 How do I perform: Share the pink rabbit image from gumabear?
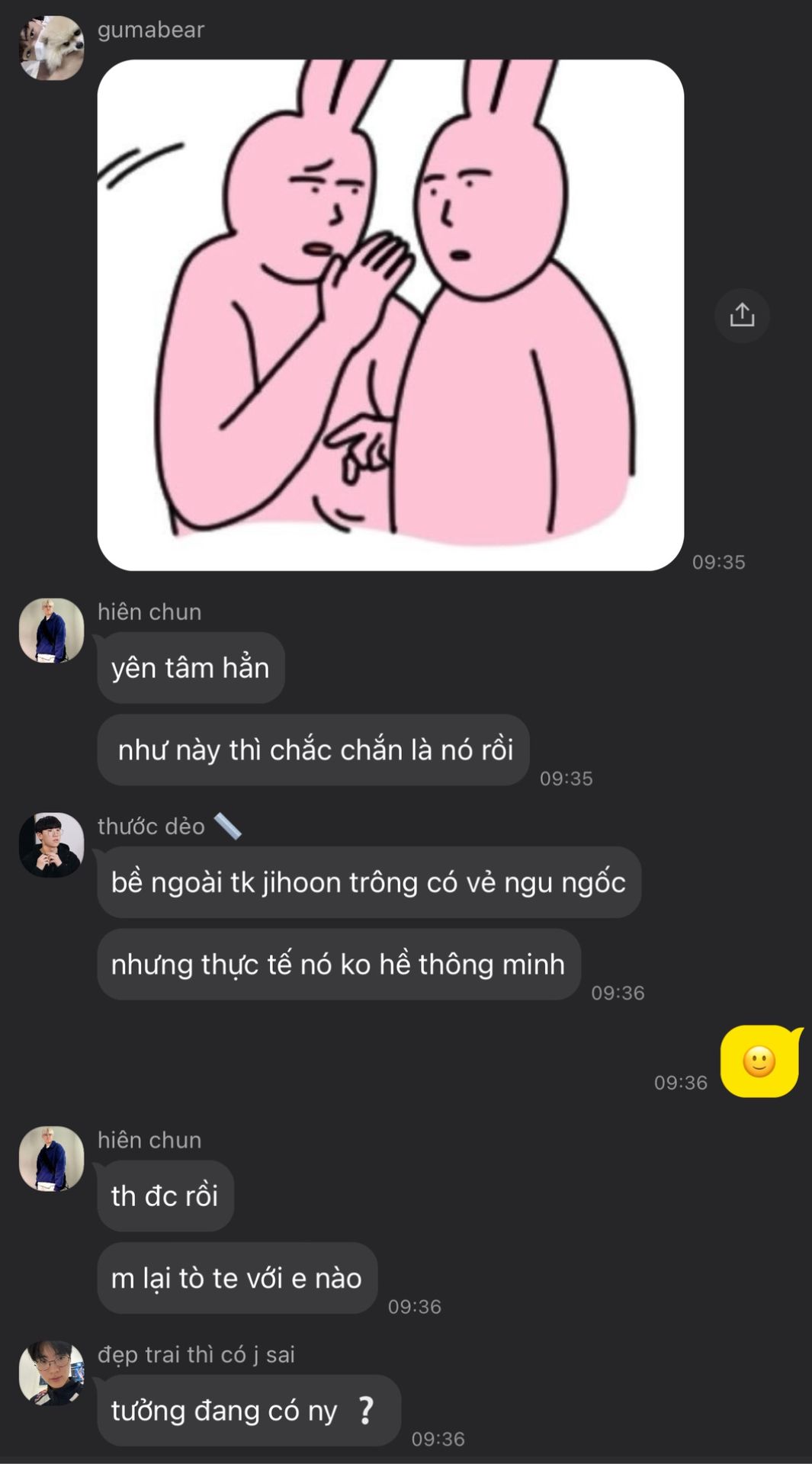pyautogui.click(x=741, y=315)
